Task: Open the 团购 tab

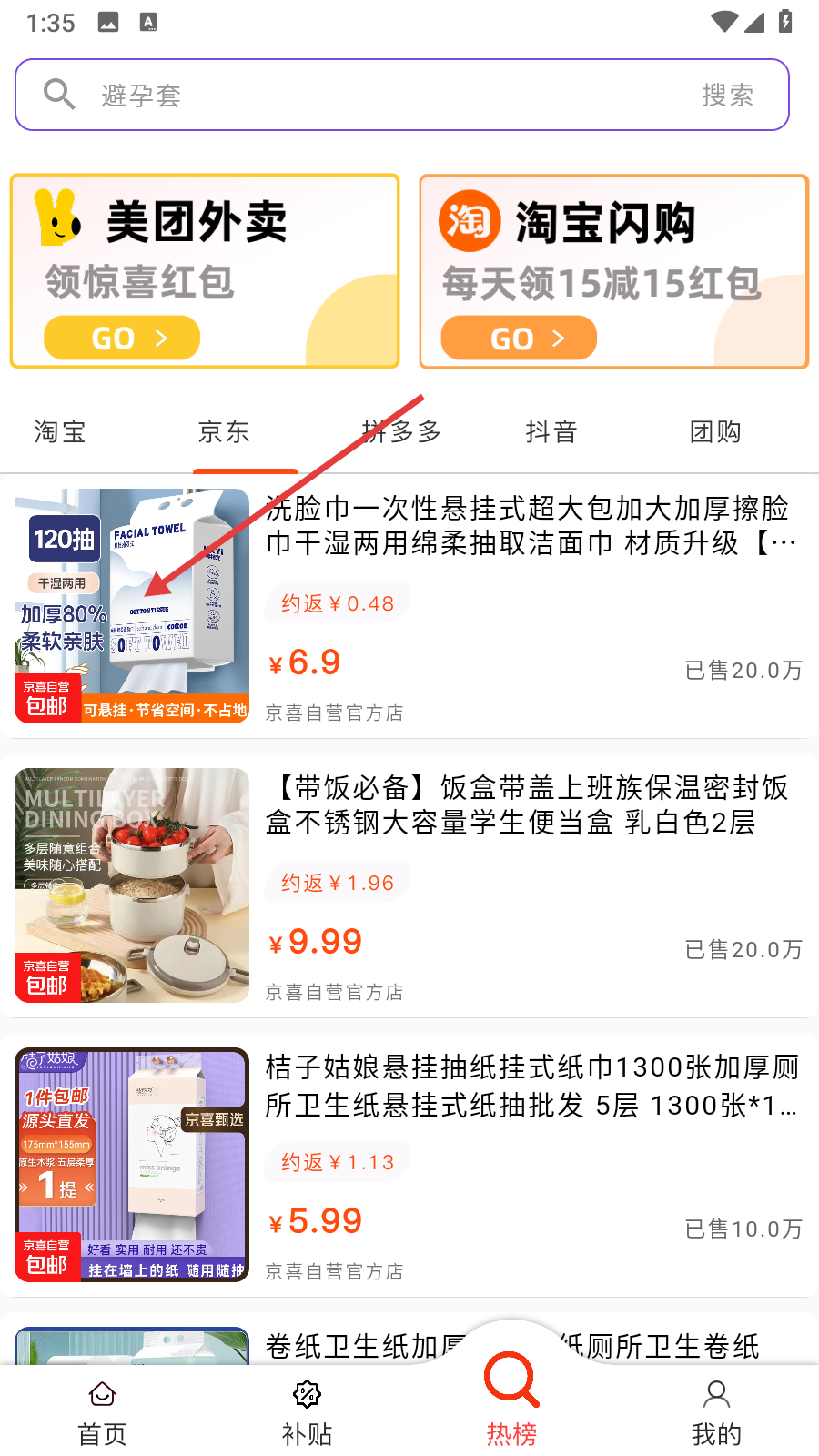Action: [x=715, y=431]
